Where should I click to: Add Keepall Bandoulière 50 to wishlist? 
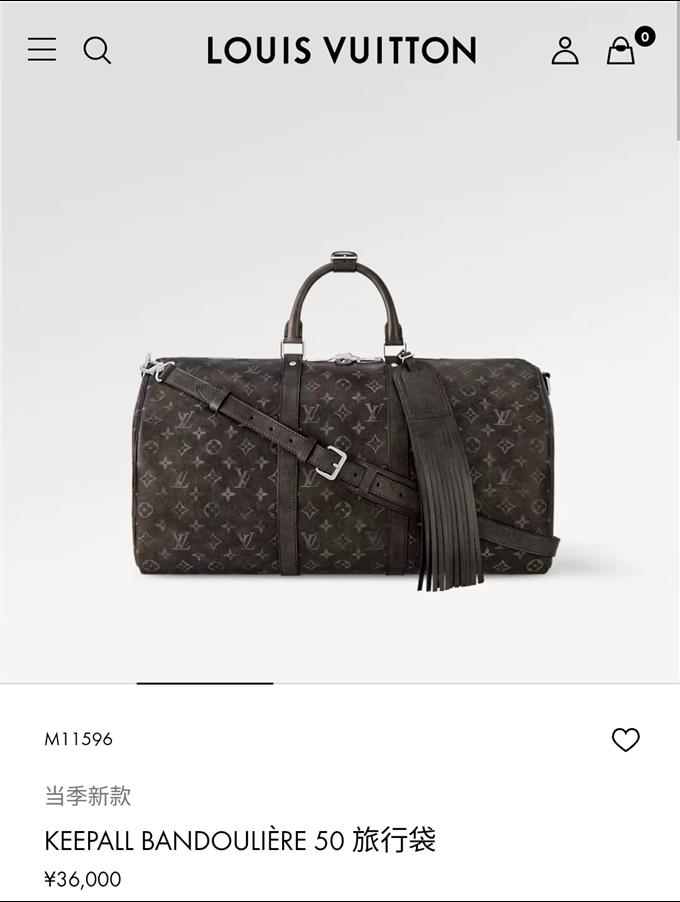pos(625,740)
